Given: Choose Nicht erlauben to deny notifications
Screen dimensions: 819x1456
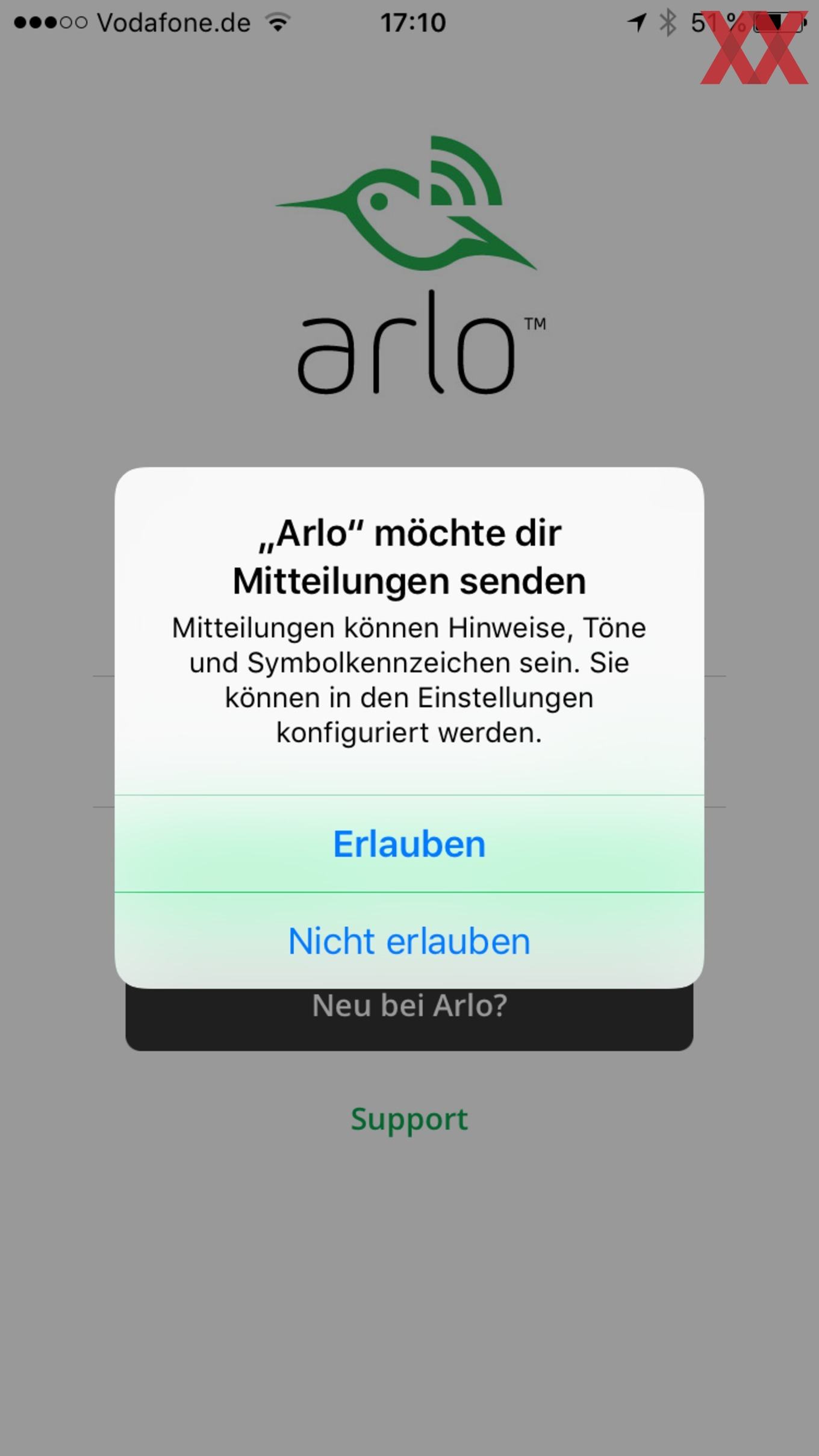Looking at the screenshot, I should coord(409,941).
